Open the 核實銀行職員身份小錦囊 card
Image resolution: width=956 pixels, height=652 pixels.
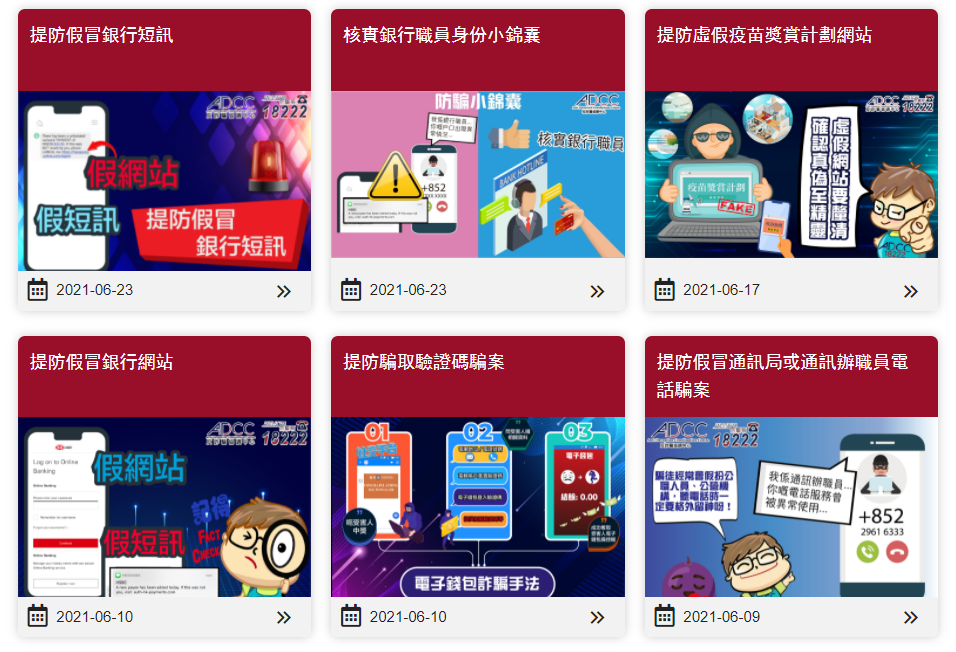pyautogui.click(x=477, y=175)
